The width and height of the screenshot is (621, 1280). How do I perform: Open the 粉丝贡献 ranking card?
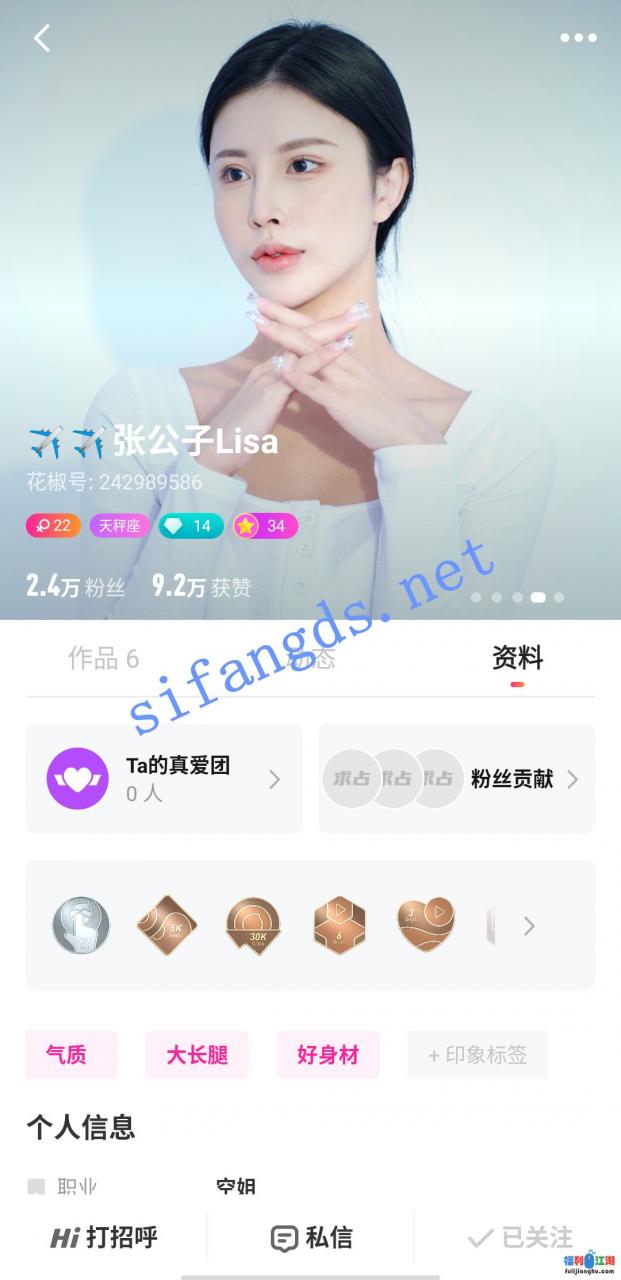pos(456,779)
